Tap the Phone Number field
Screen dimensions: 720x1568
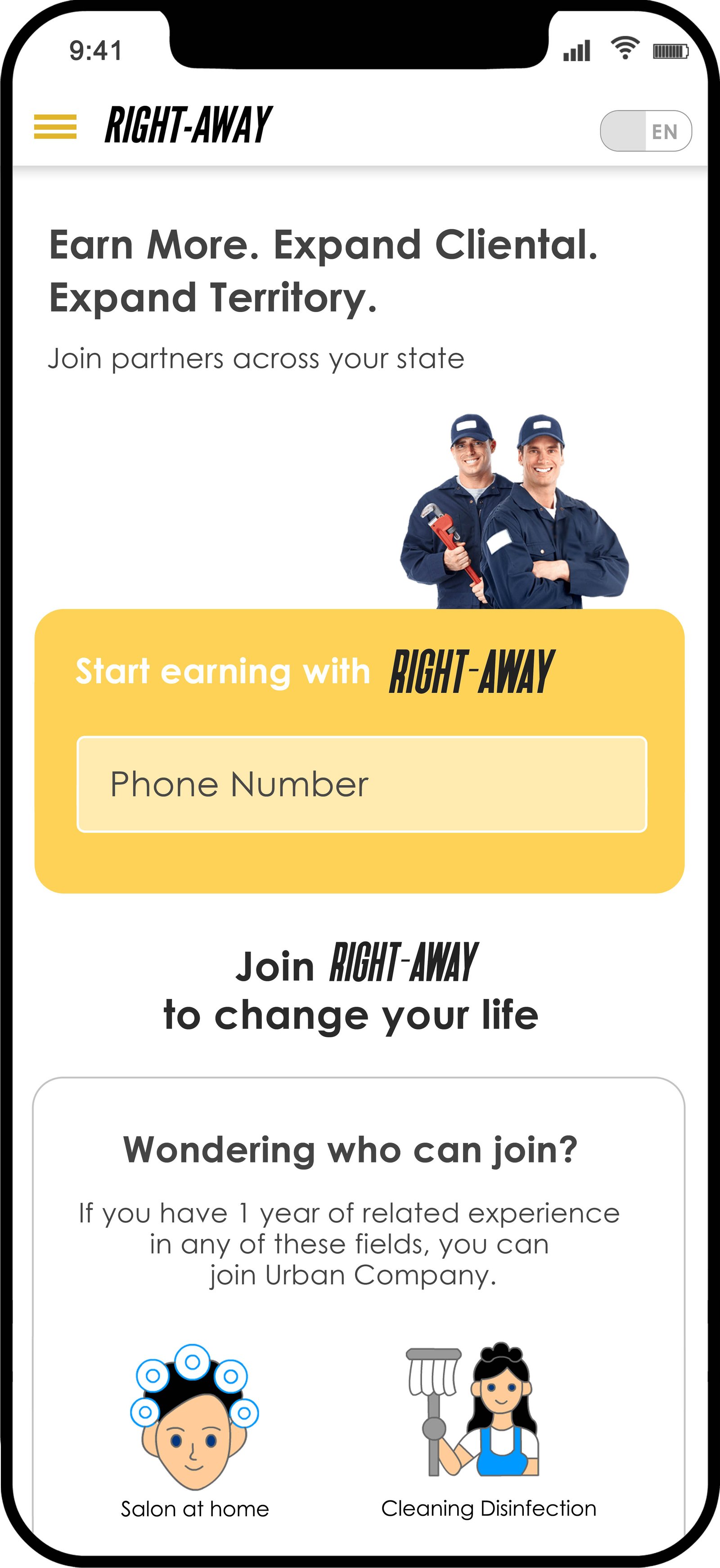[361, 784]
